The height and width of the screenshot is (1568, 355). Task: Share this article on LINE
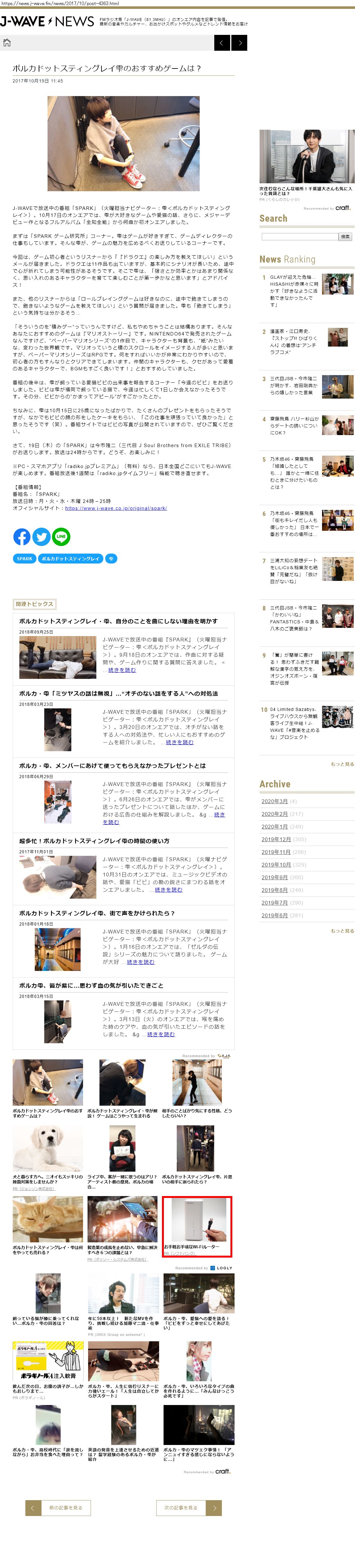(x=61, y=536)
